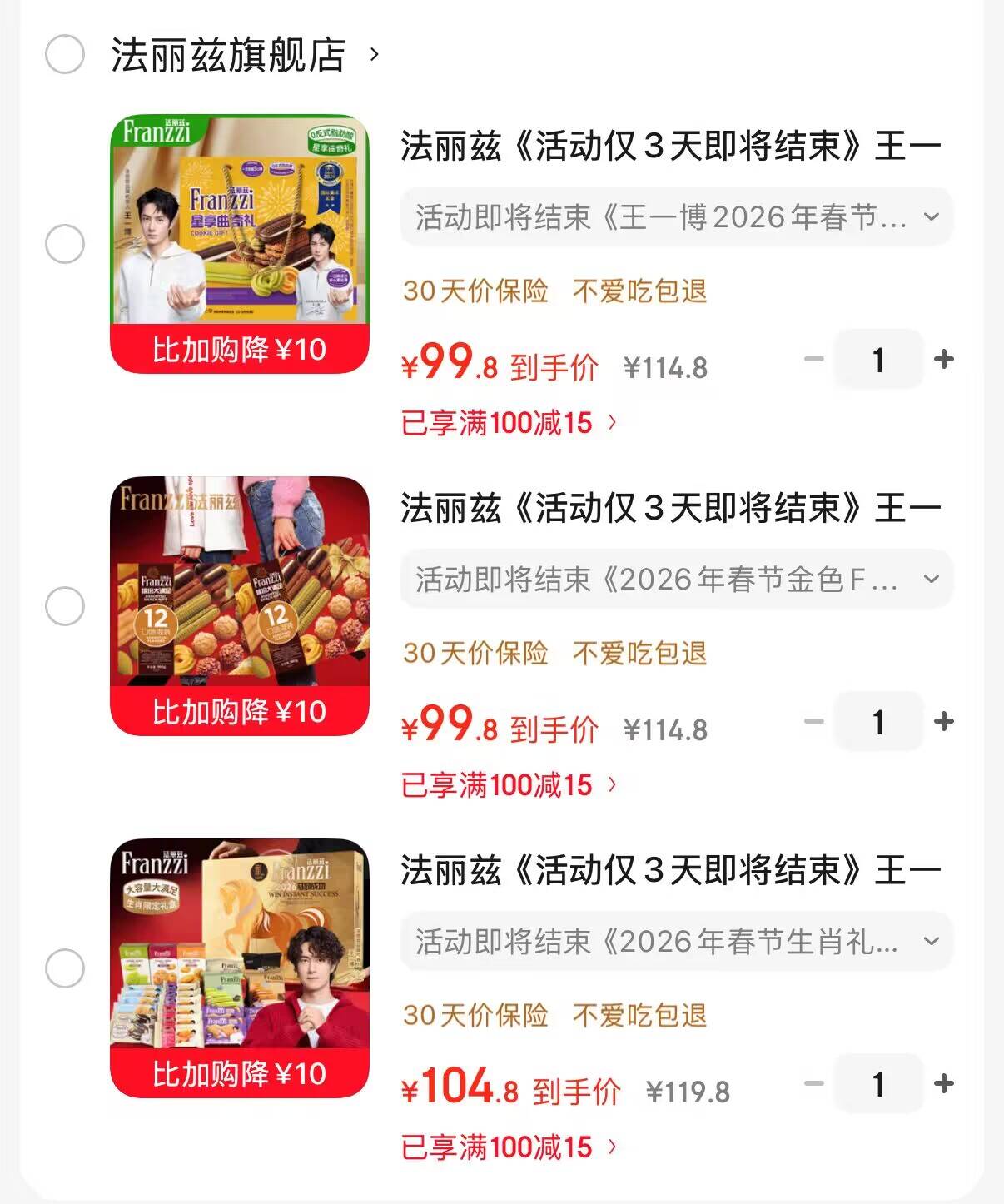The width and height of the screenshot is (1004, 1204).
Task: Increase quantity of the 2026年春节金色F item
Action: 944,722
